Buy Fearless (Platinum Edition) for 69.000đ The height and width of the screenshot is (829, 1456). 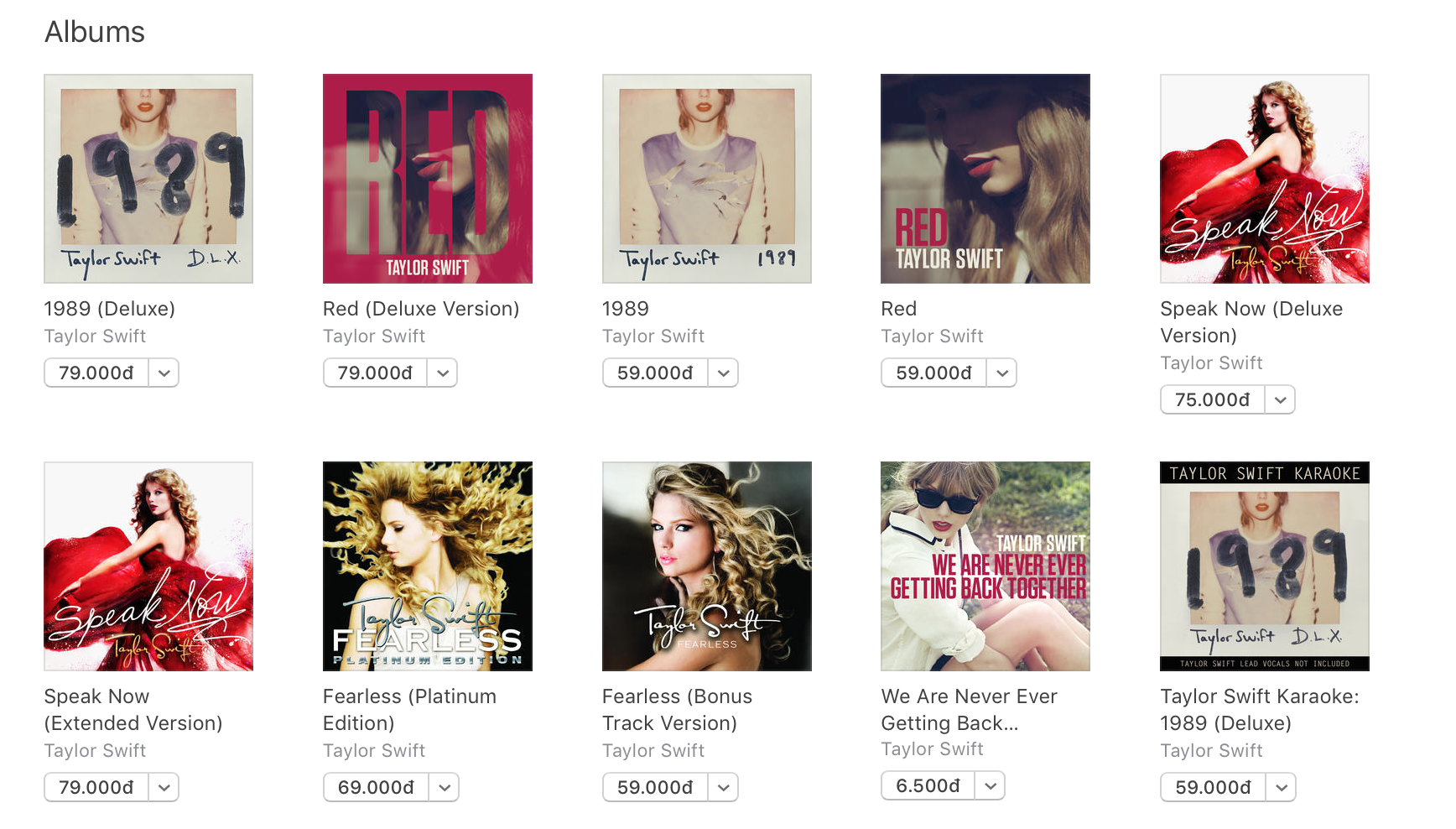[x=376, y=787]
